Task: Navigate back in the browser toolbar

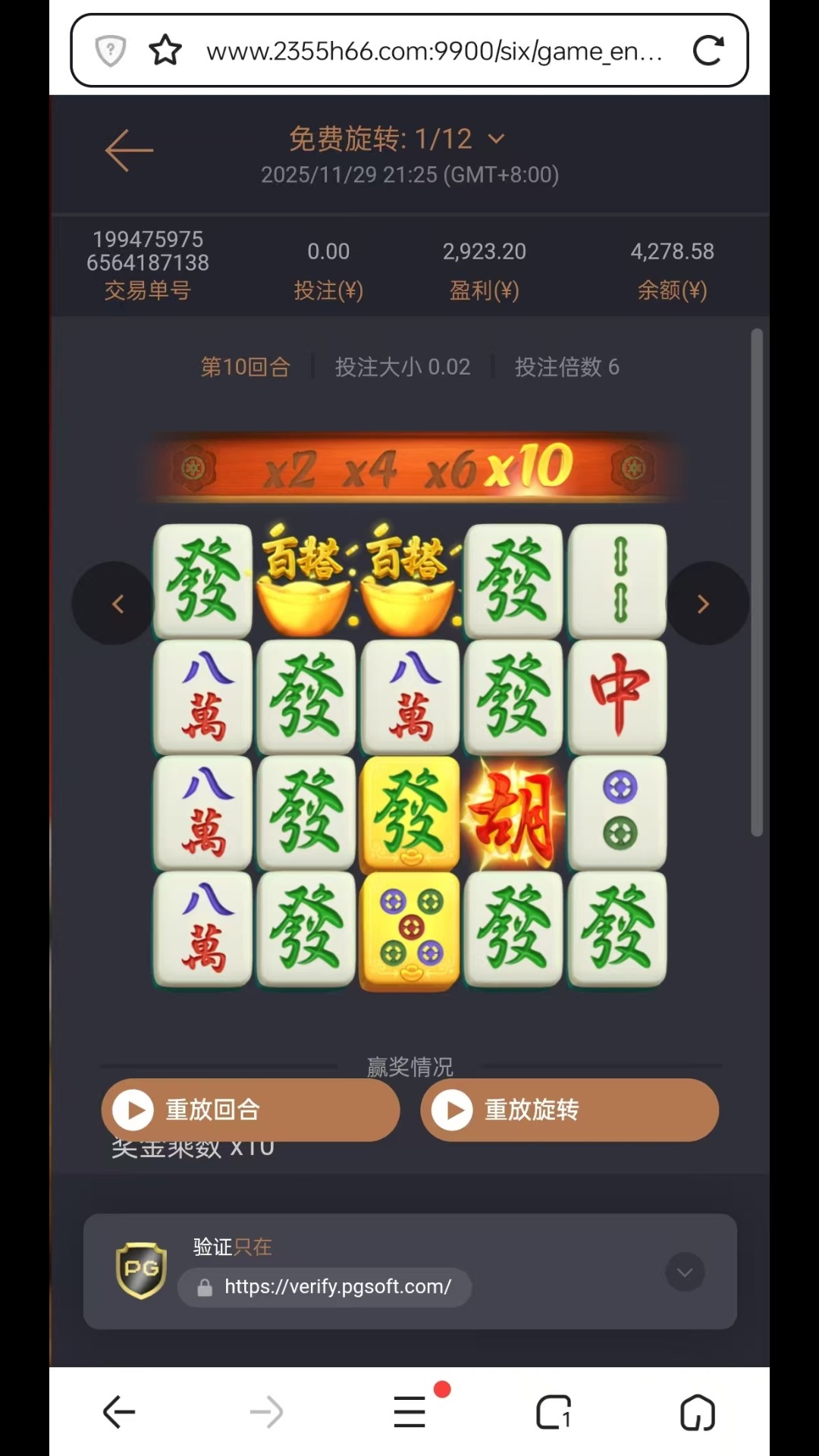Action: [119, 1412]
